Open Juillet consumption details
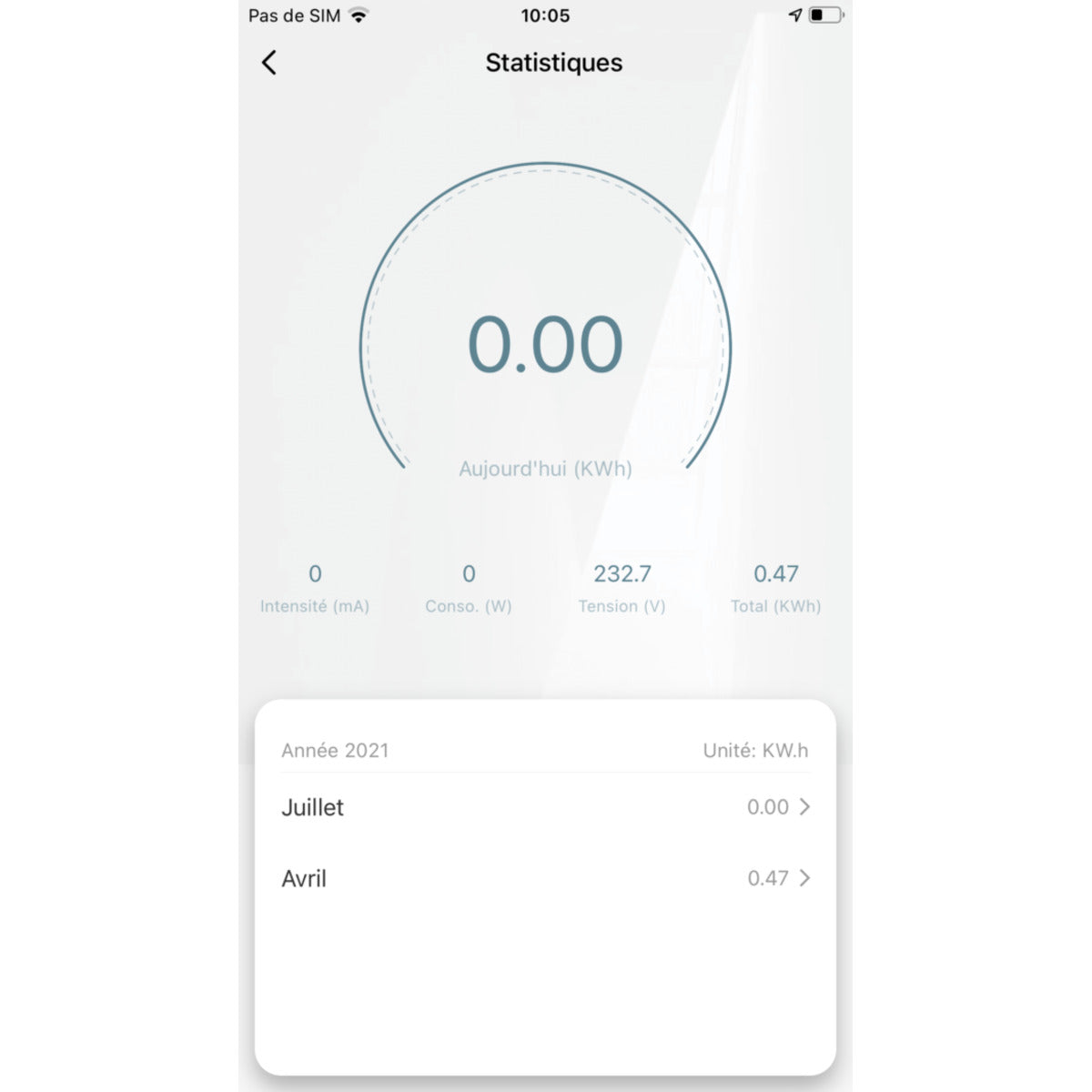This screenshot has width=1092, height=1092. tap(544, 807)
